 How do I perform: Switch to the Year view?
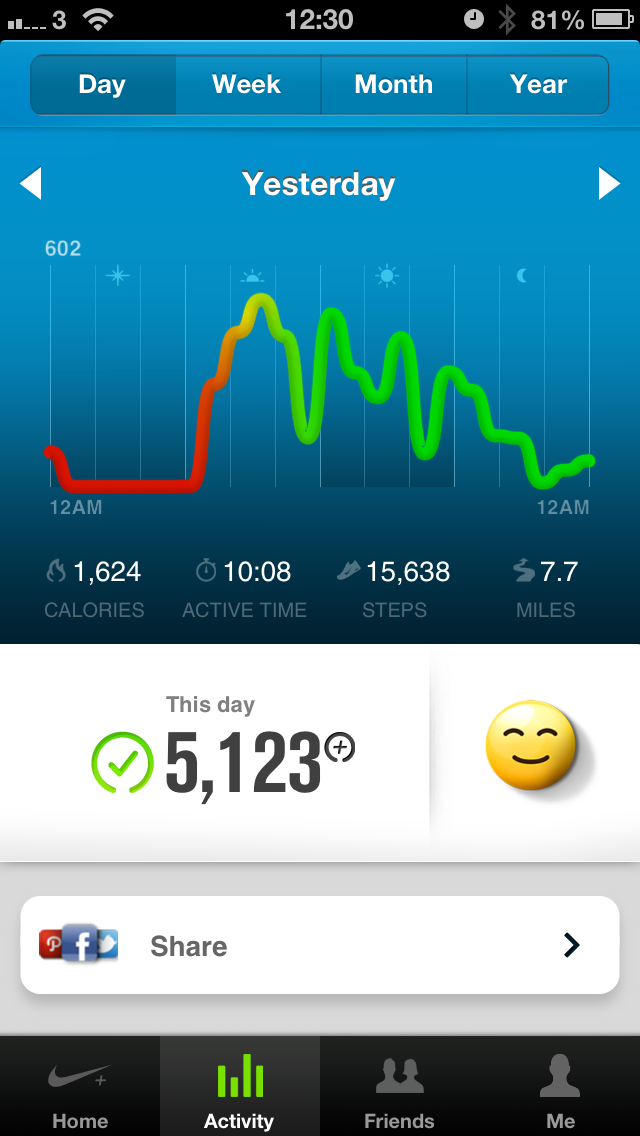[x=538, y=85]
